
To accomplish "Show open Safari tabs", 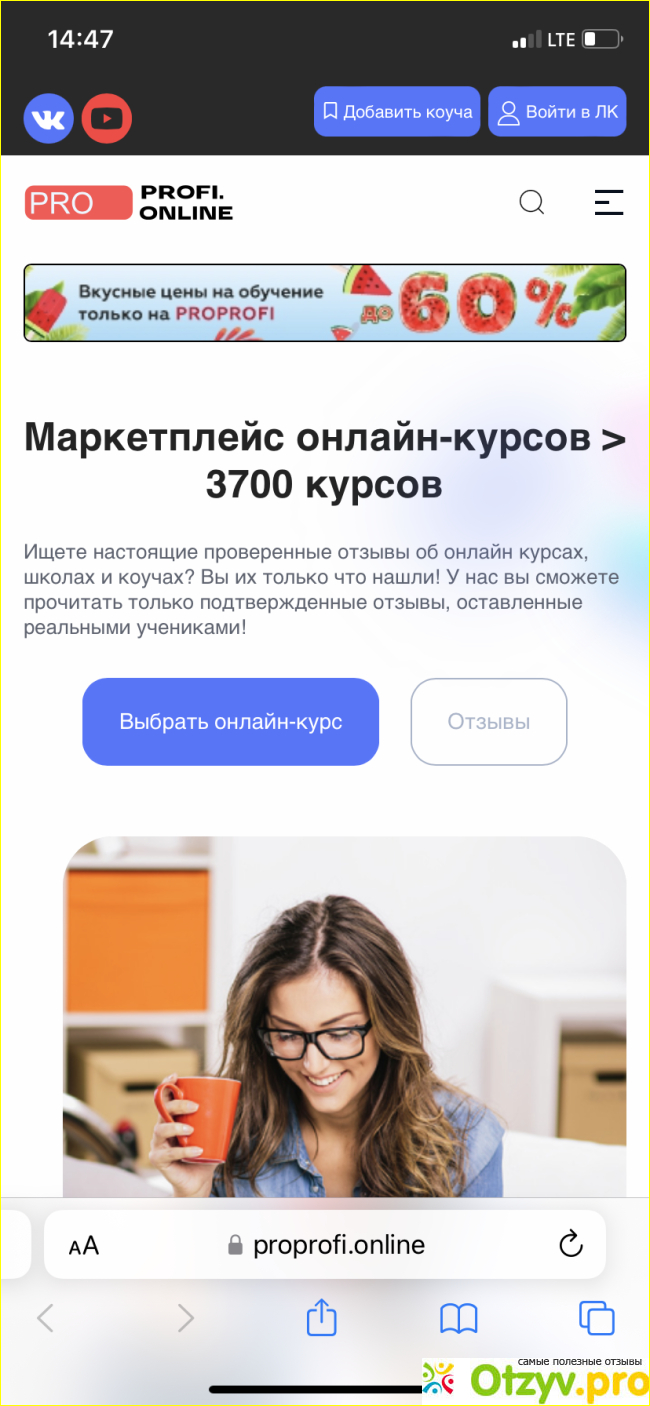I will (x=597, y=1318).
